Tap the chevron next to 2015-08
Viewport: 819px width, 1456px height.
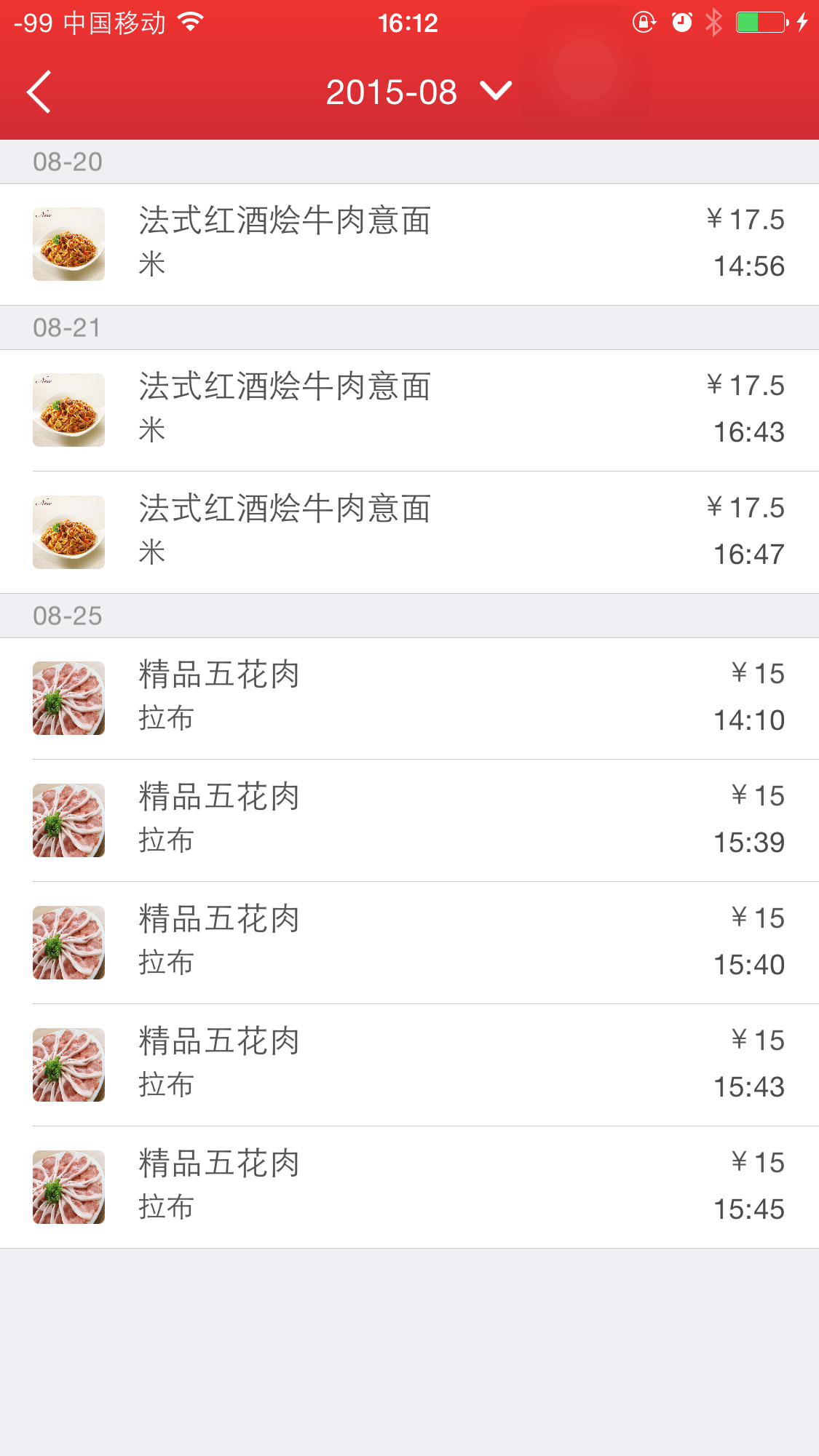[494, 92]
